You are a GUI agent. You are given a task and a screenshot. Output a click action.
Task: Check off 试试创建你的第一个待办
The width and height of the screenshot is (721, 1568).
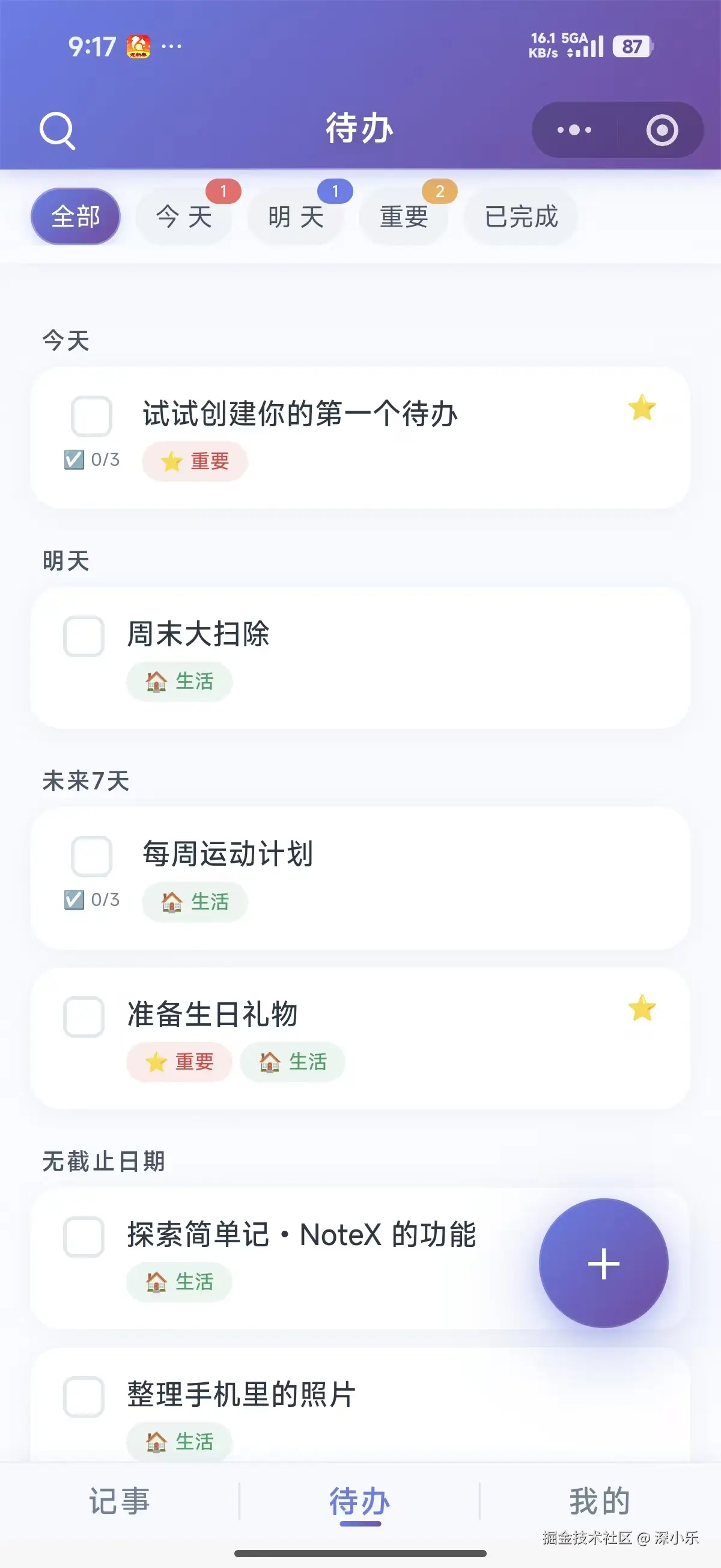(x=91, y=416)
